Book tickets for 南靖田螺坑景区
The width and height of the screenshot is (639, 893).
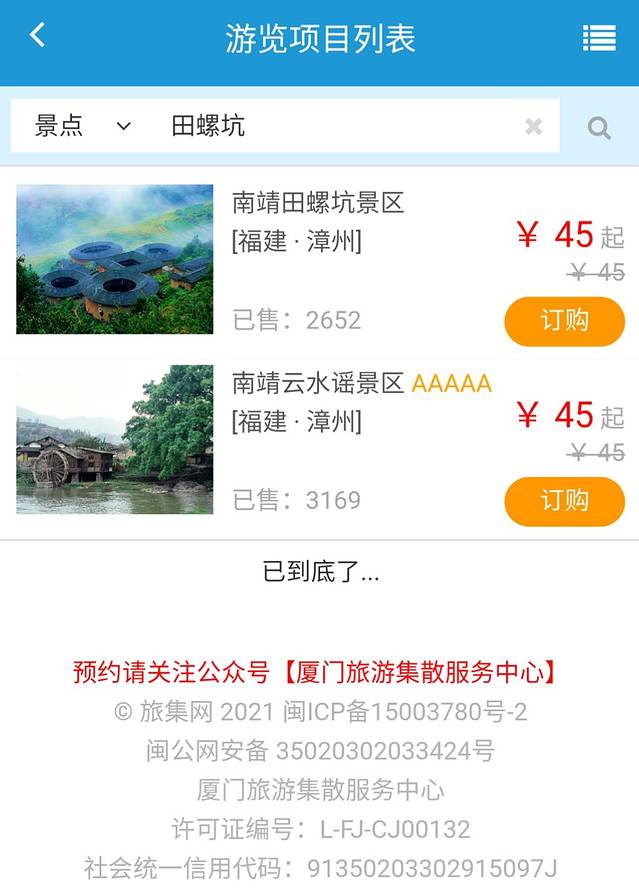point(564,321)
